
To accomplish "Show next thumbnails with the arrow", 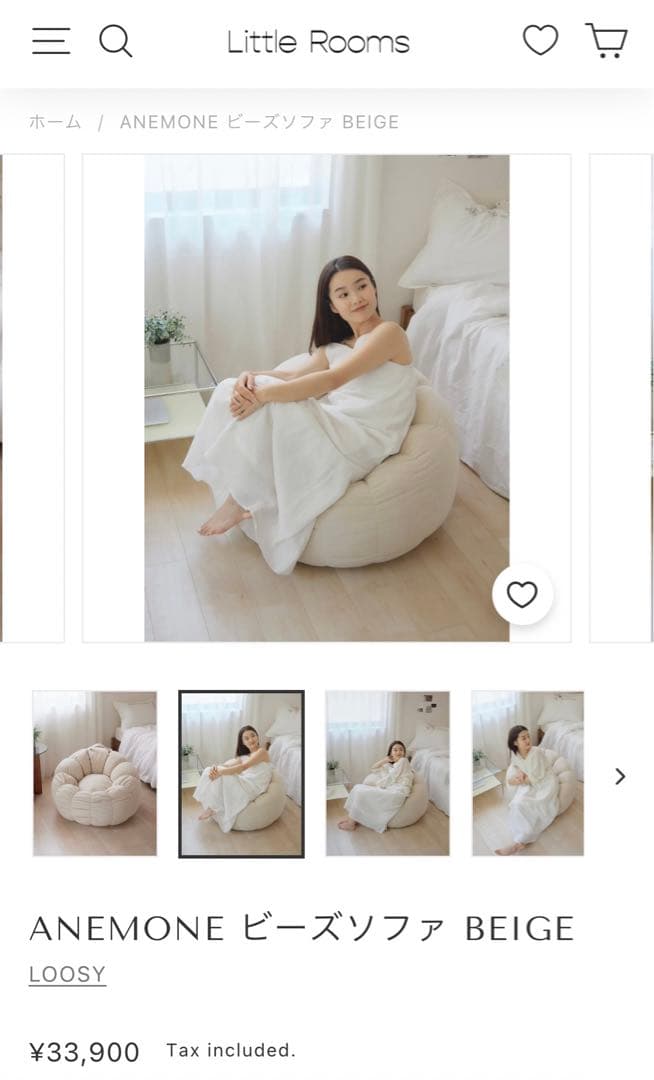I will [x=620, y=776].
